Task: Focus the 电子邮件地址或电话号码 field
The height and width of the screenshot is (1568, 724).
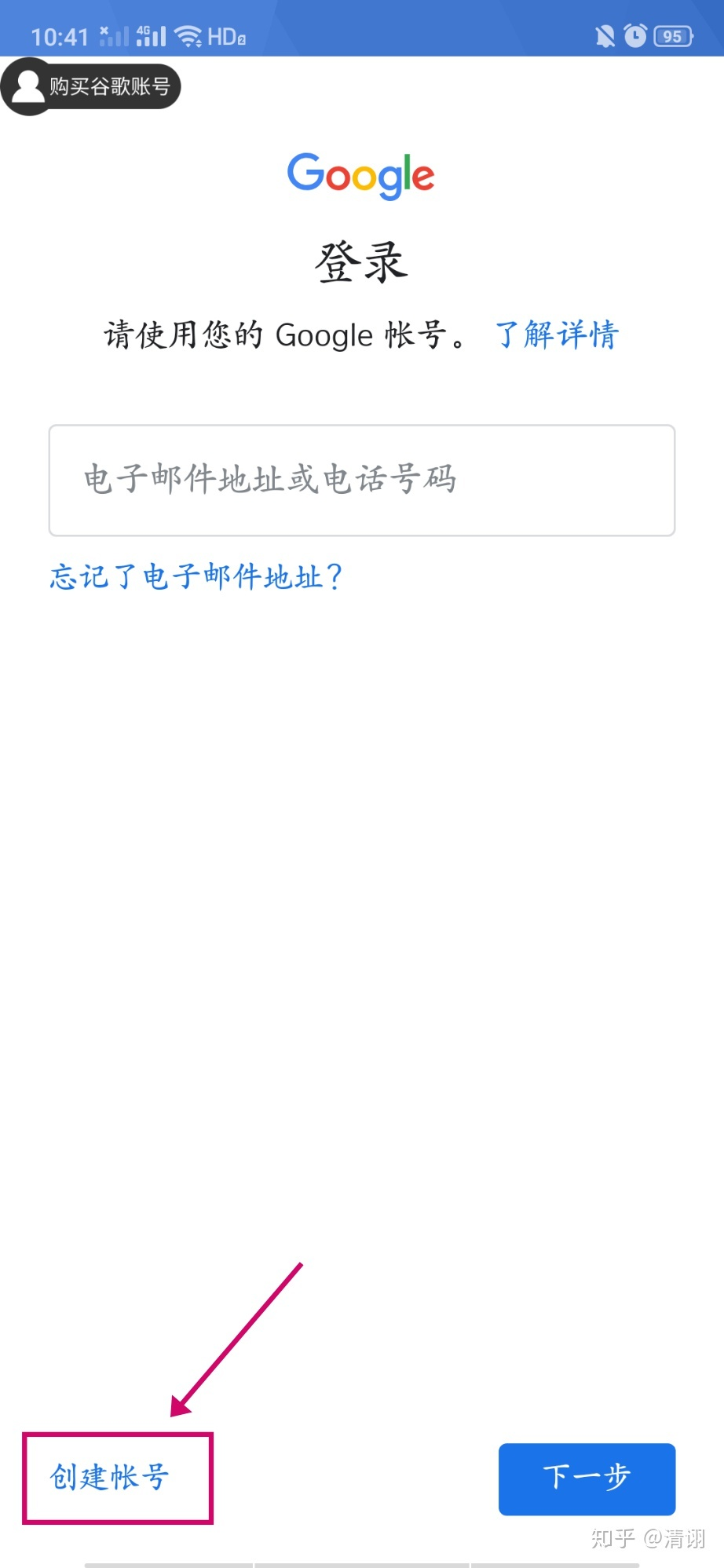Action: (361, 481)
